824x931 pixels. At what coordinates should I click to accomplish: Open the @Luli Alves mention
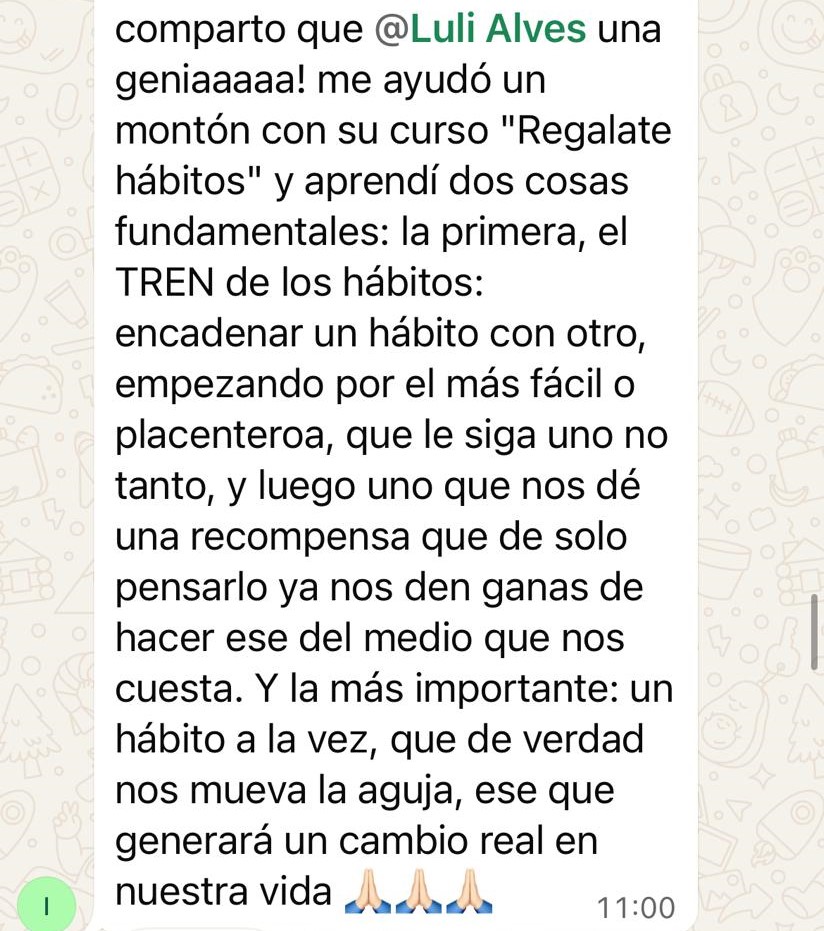[480, 30]
